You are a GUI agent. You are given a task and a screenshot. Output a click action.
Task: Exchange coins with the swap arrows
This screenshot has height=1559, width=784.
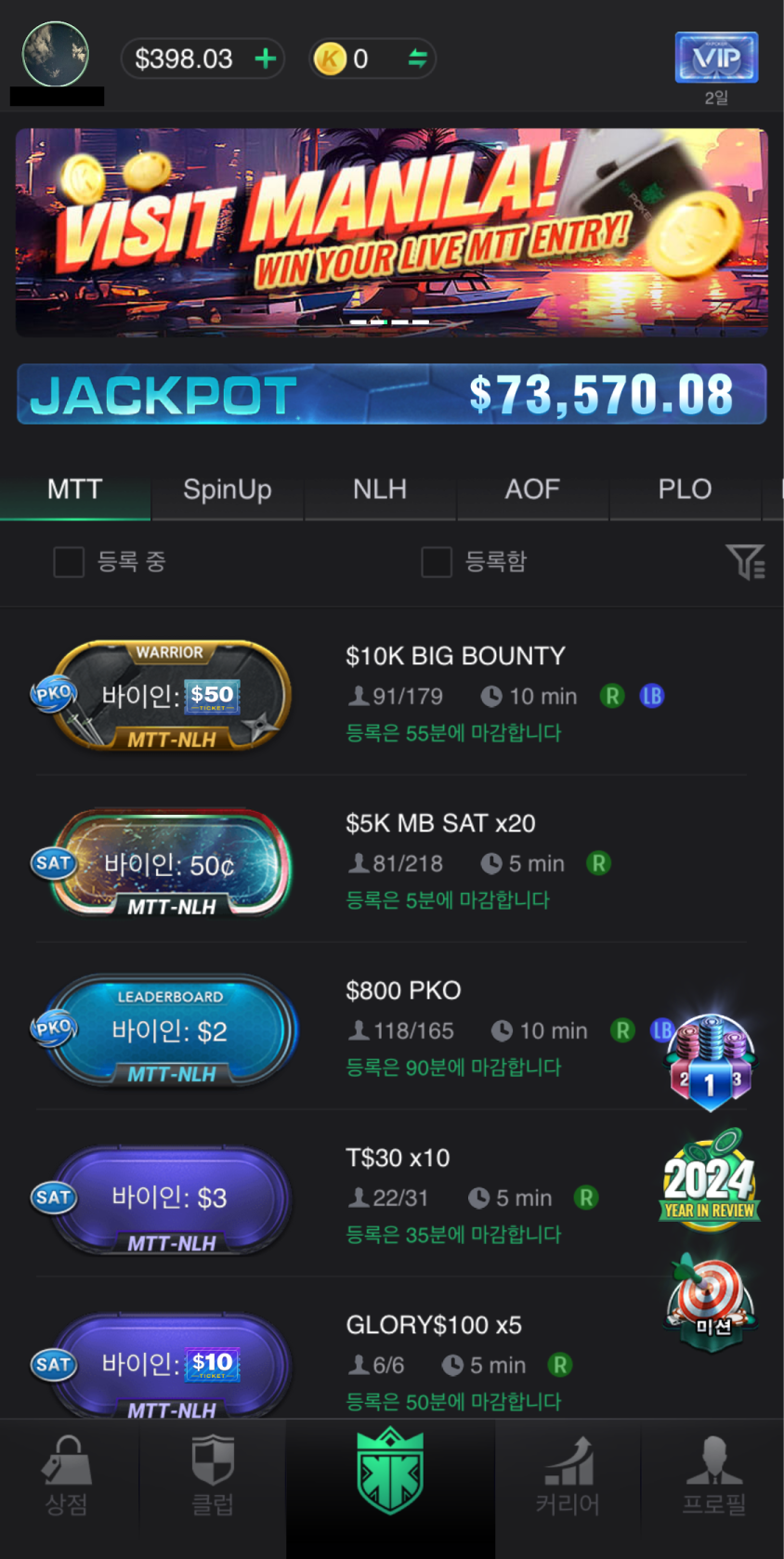tap(417, 59)
